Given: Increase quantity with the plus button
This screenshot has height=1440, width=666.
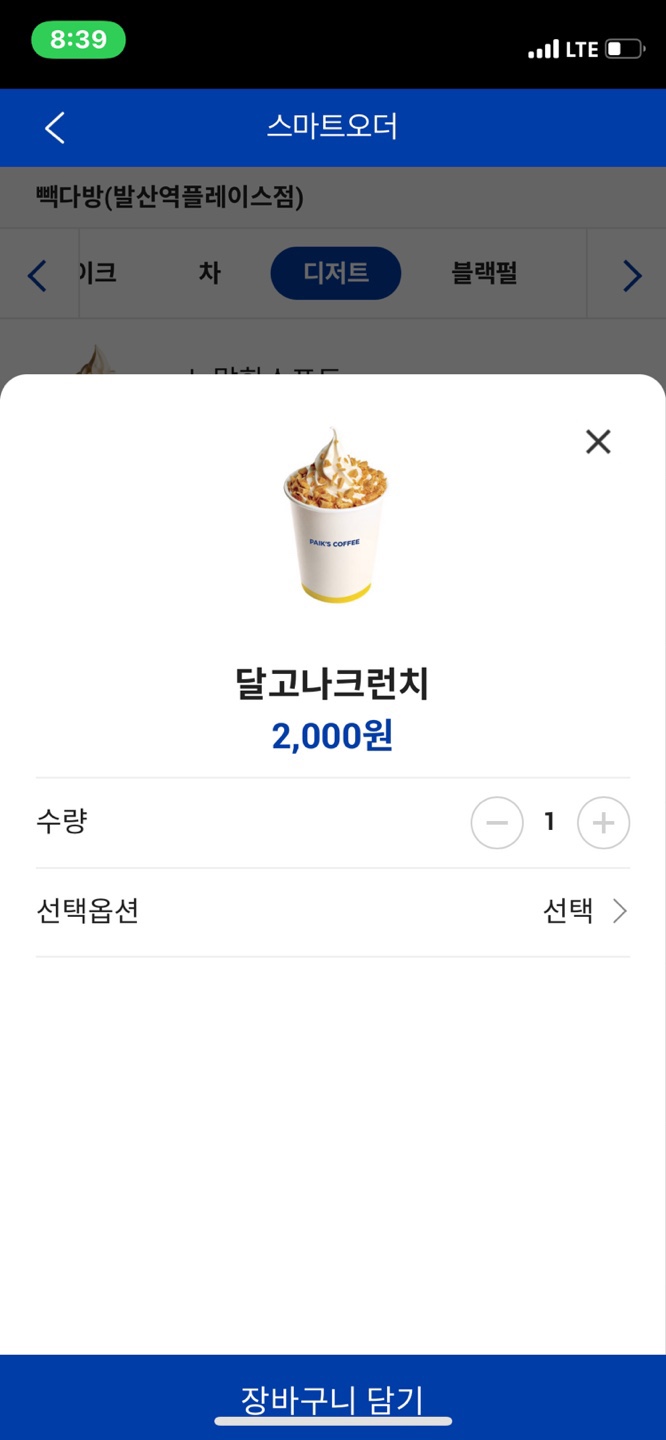Looking at the screenshot, I should pos(603,823).
